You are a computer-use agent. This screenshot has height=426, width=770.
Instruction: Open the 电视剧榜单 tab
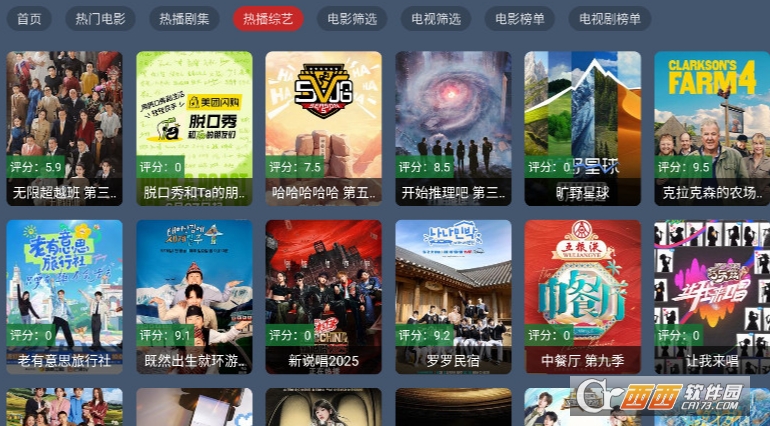(x=610, y=18)
